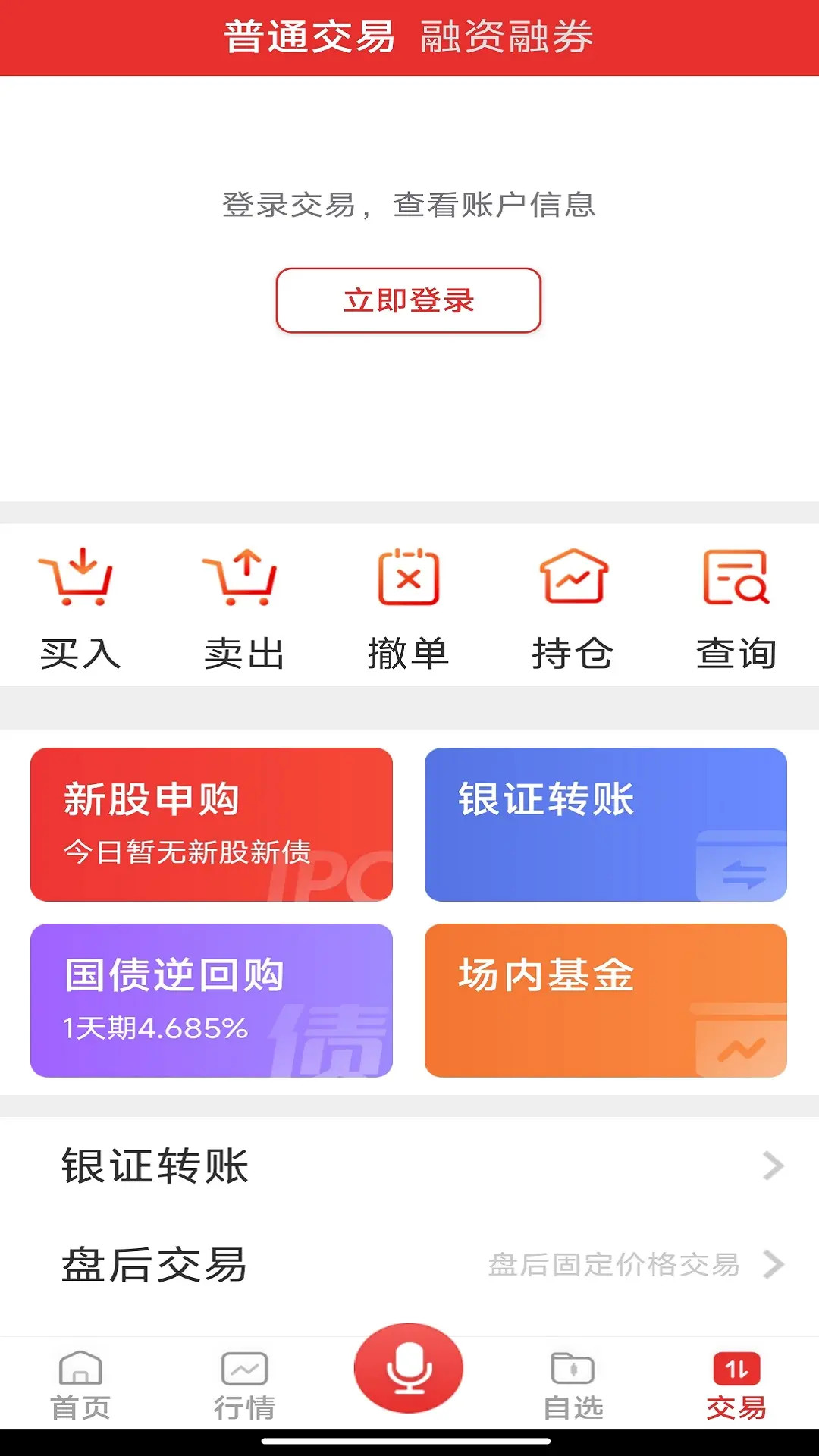Open the 新股申购 red card
This screenshot has width=819, height=1456.
click(x=210, y=824)
